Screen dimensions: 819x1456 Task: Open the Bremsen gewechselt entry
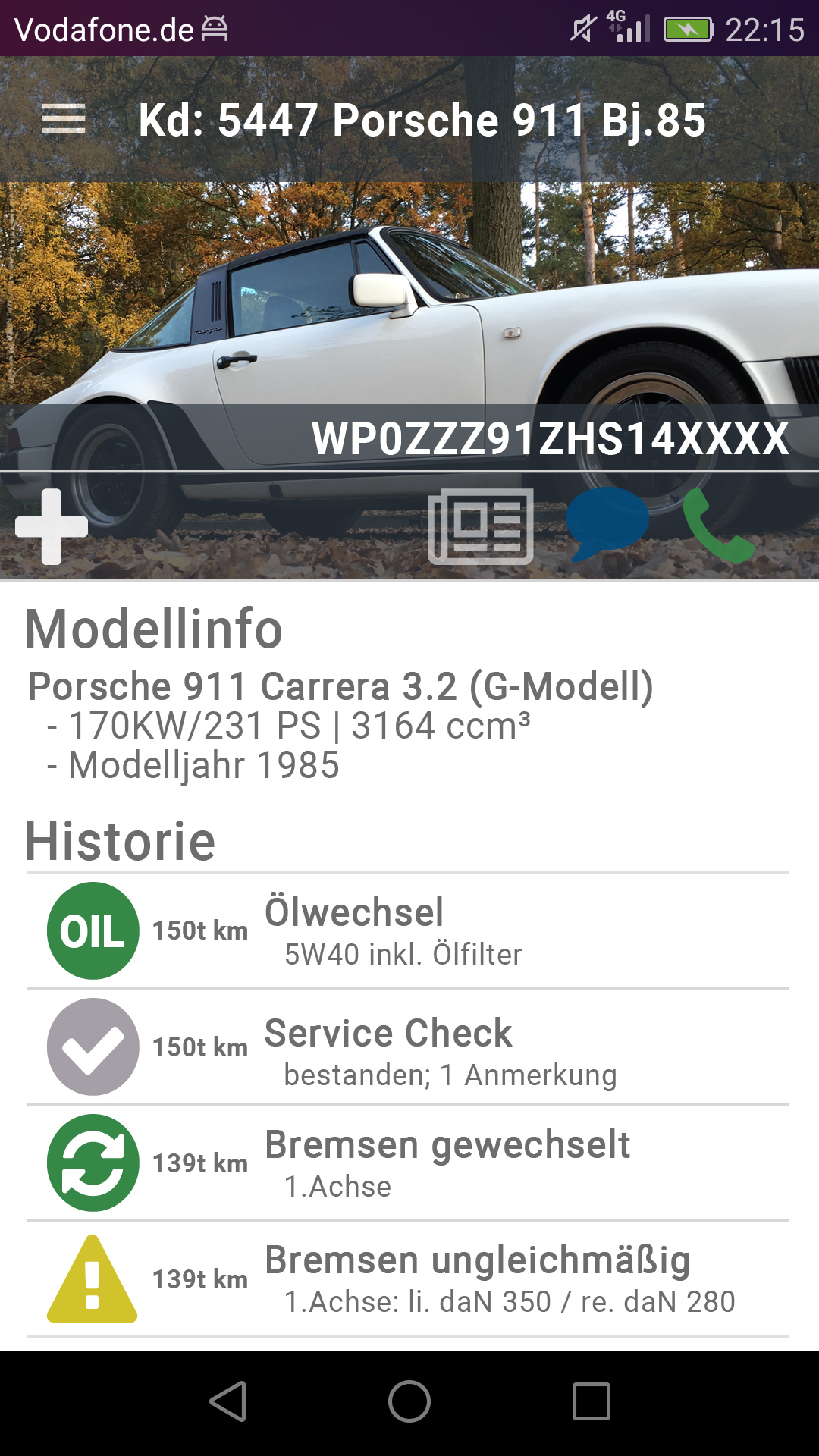point(408,1163)
